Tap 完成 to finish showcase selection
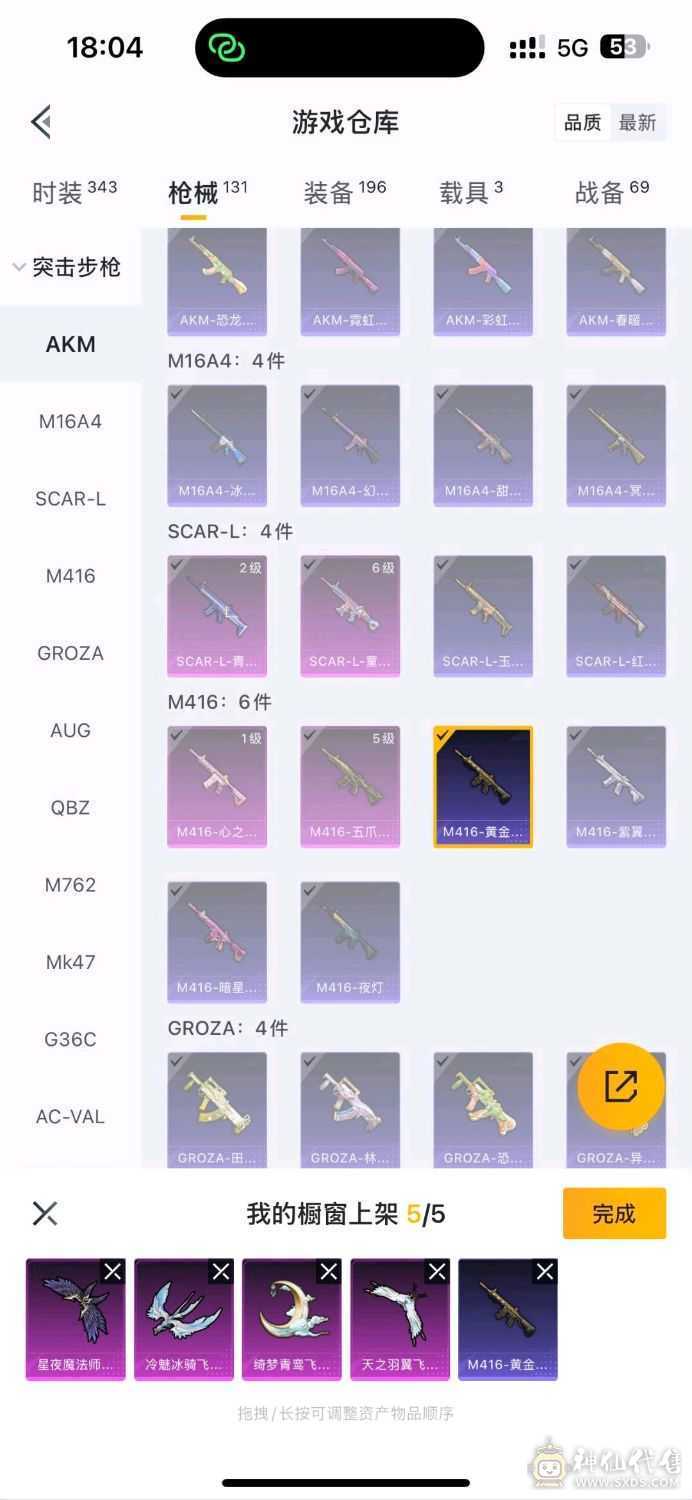This screenshot has width=692, height=1500. (x=614, y=1213)
